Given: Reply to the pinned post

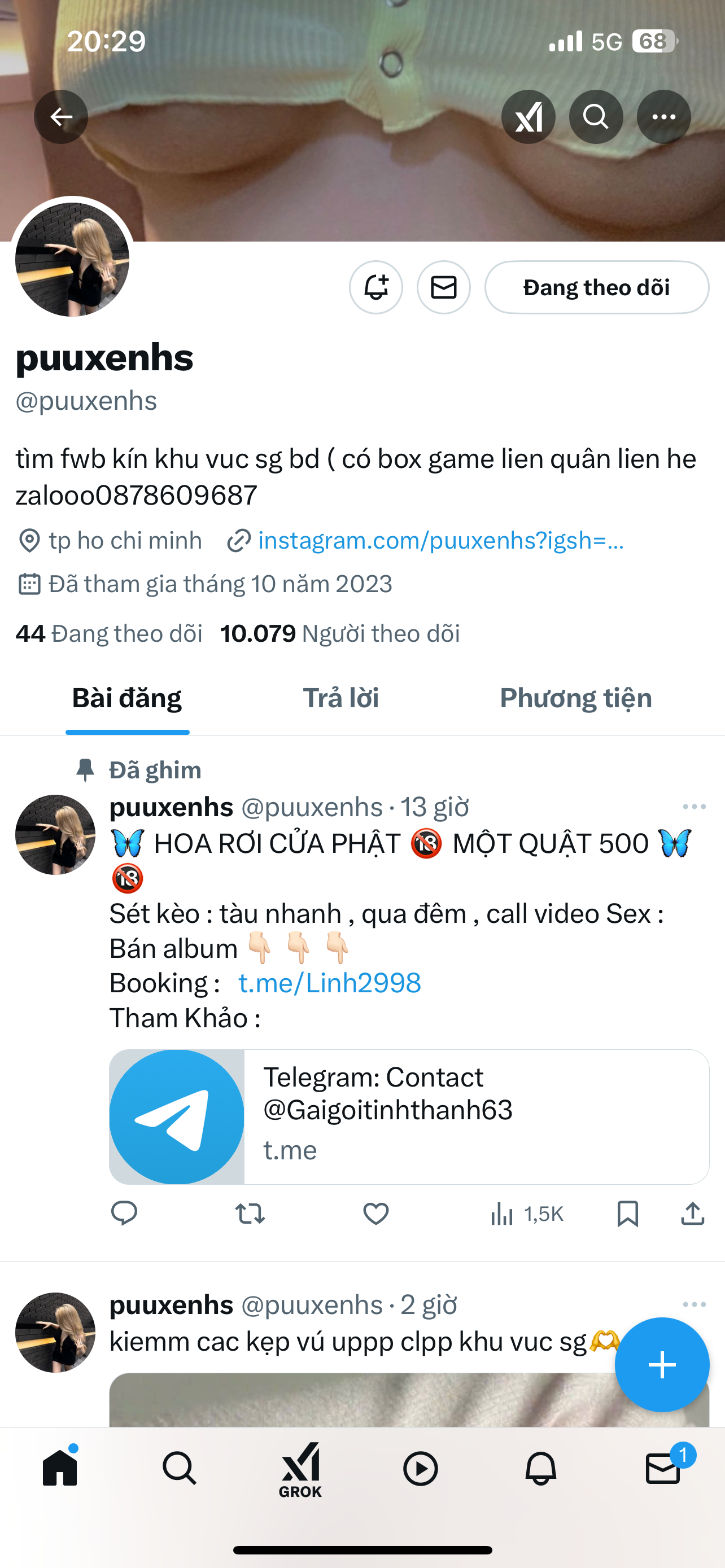Looking at the screenshot, I should tap(124, 1214).
